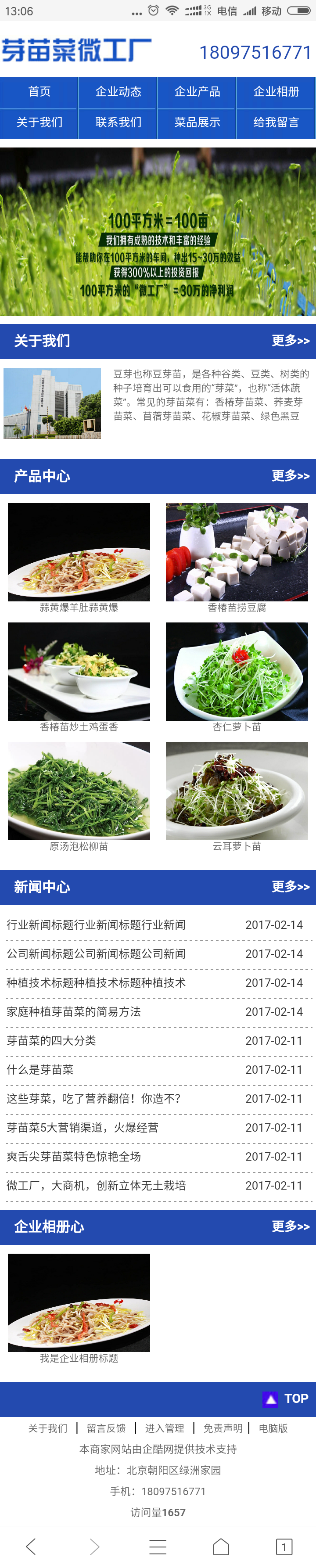Open 联系我们 page
This screenshot has width=316, height=1568.
click(118, 122)
